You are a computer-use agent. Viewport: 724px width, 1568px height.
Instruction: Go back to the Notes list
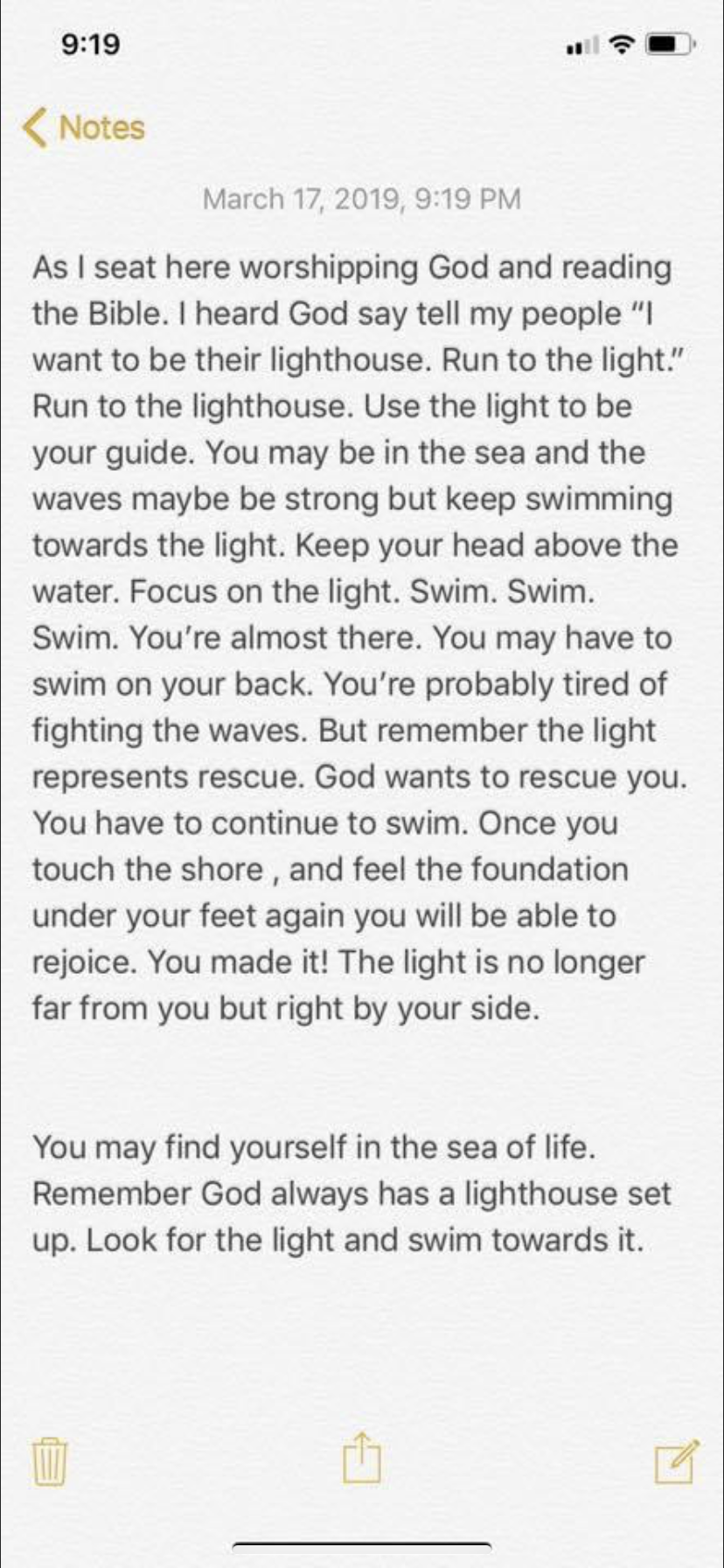pyautogui.click(x=84, y=128)
